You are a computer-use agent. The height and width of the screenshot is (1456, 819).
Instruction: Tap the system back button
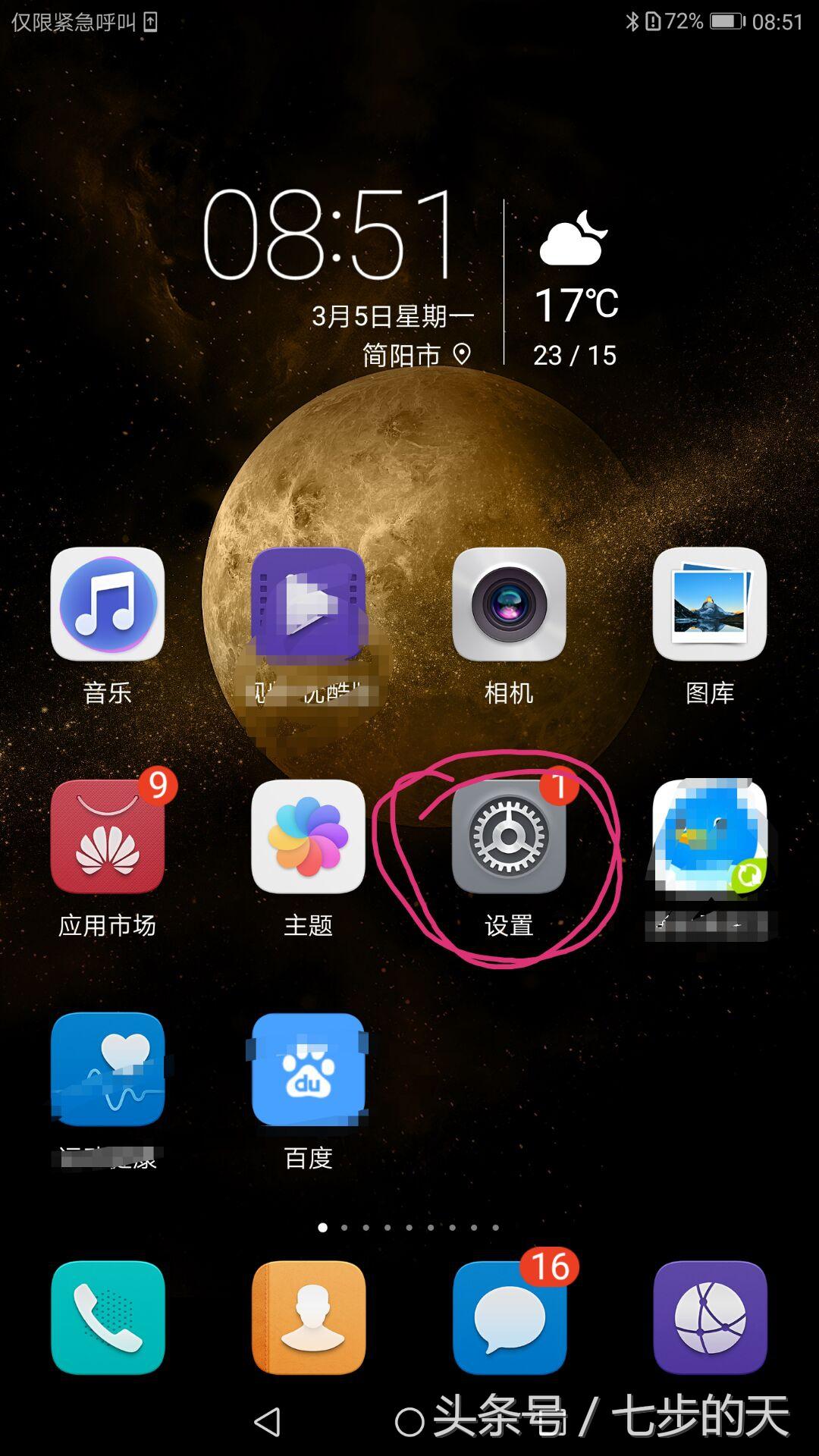click(x=267, y=1422)
